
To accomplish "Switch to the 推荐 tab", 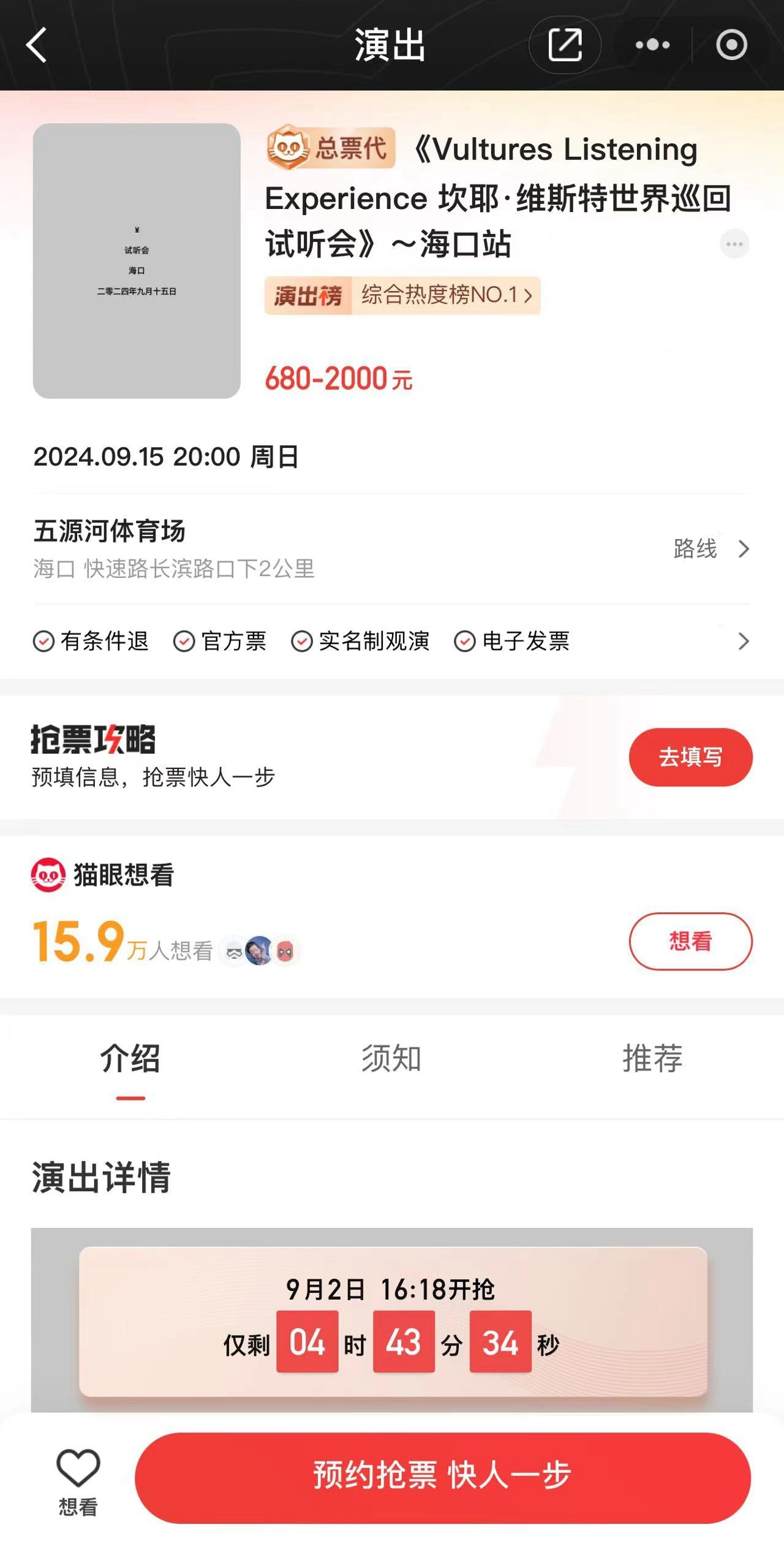I will pyautogui.click(x=652, y=1059).
